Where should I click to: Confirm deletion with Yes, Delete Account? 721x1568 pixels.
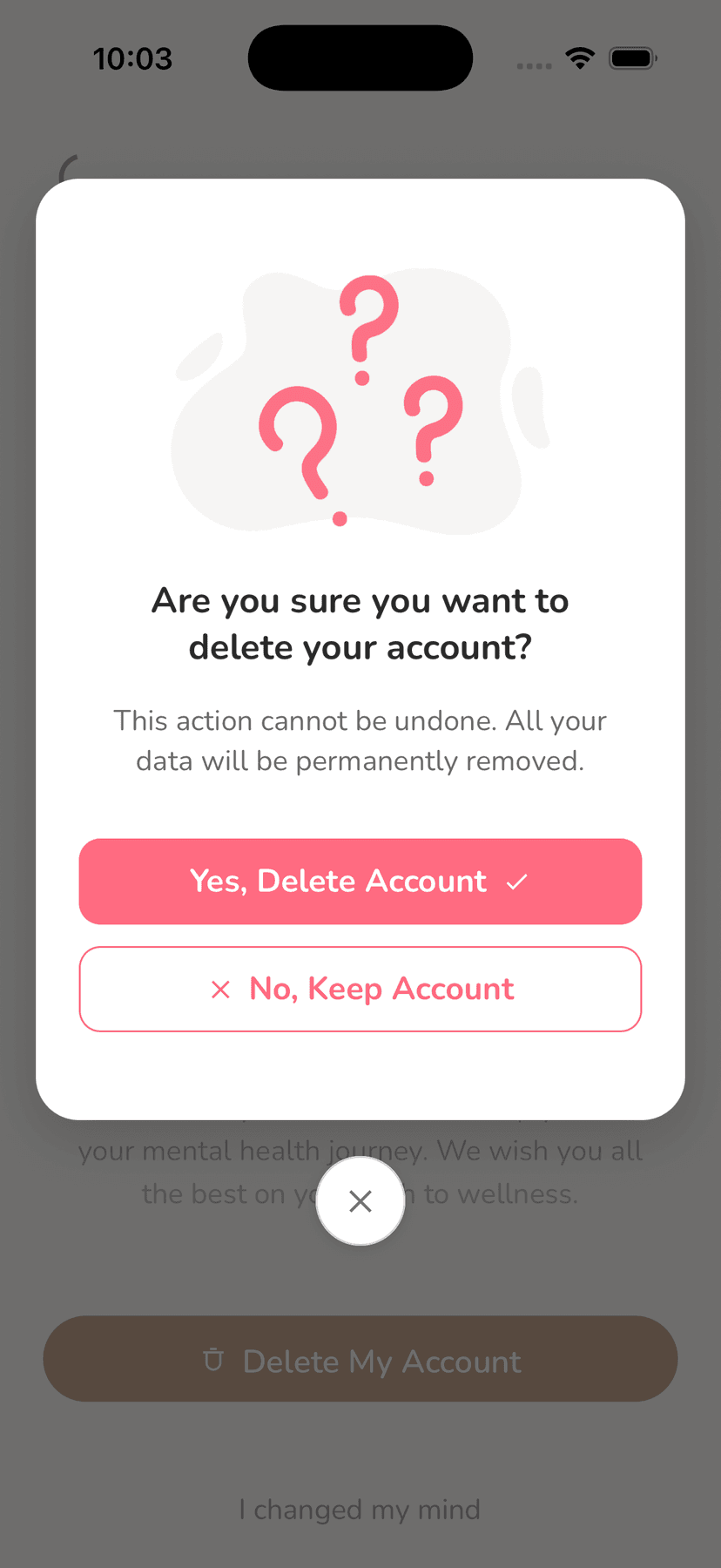360,882
